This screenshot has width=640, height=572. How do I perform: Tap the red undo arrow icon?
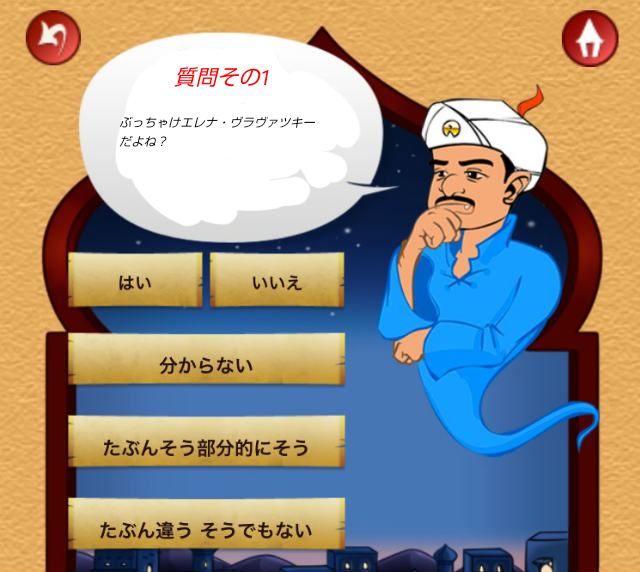pos(52,38)
